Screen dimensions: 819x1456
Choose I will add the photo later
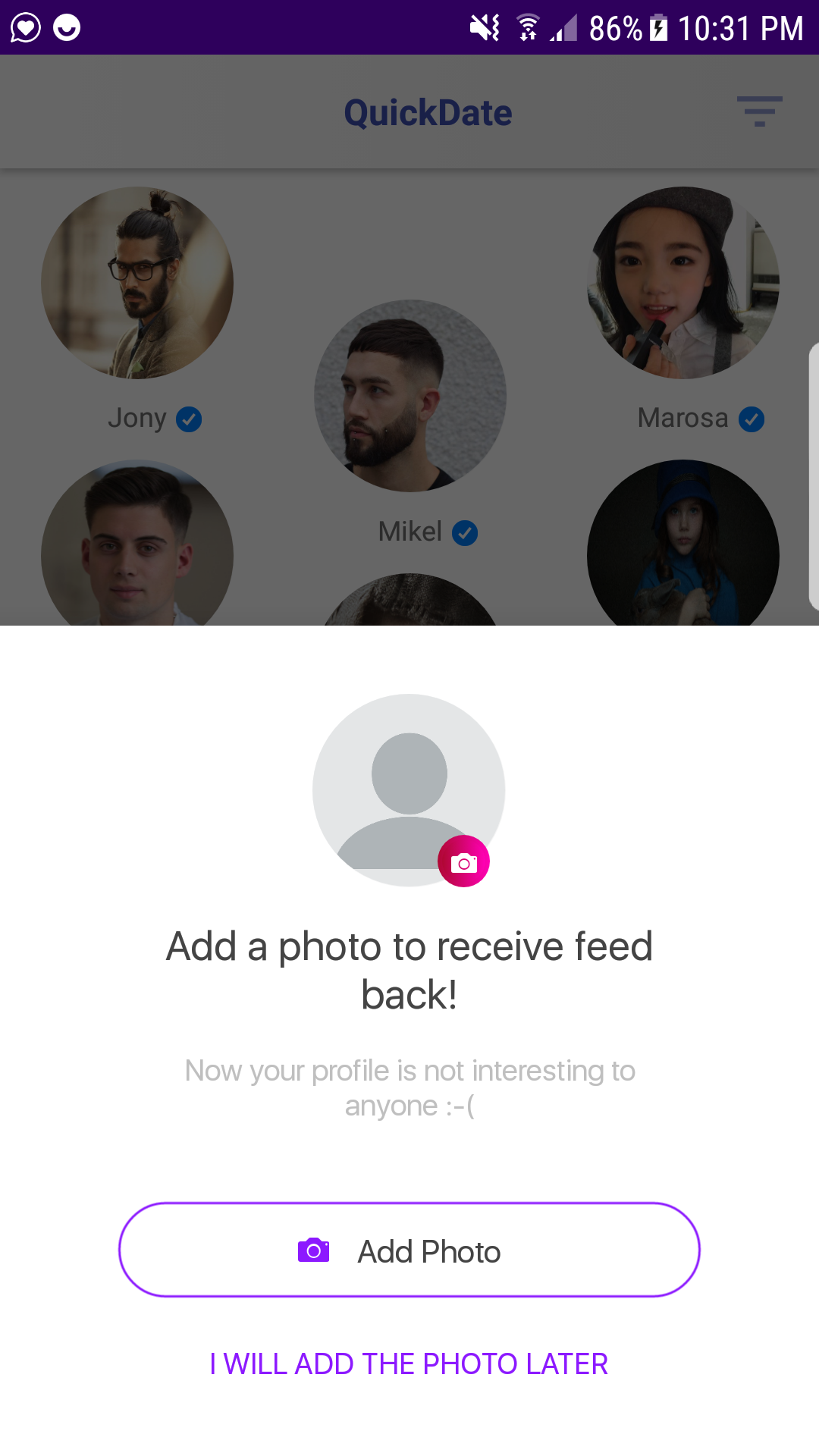click(x=409, y=1363)
